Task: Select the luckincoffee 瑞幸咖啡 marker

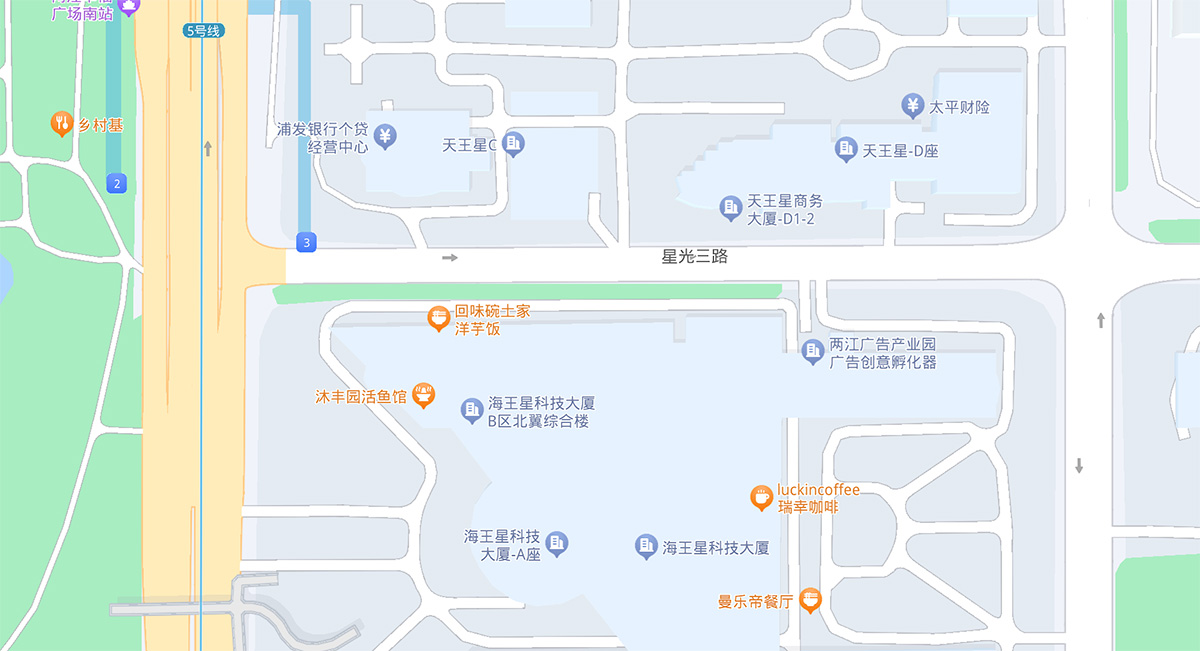Action: tap(762, 496)
